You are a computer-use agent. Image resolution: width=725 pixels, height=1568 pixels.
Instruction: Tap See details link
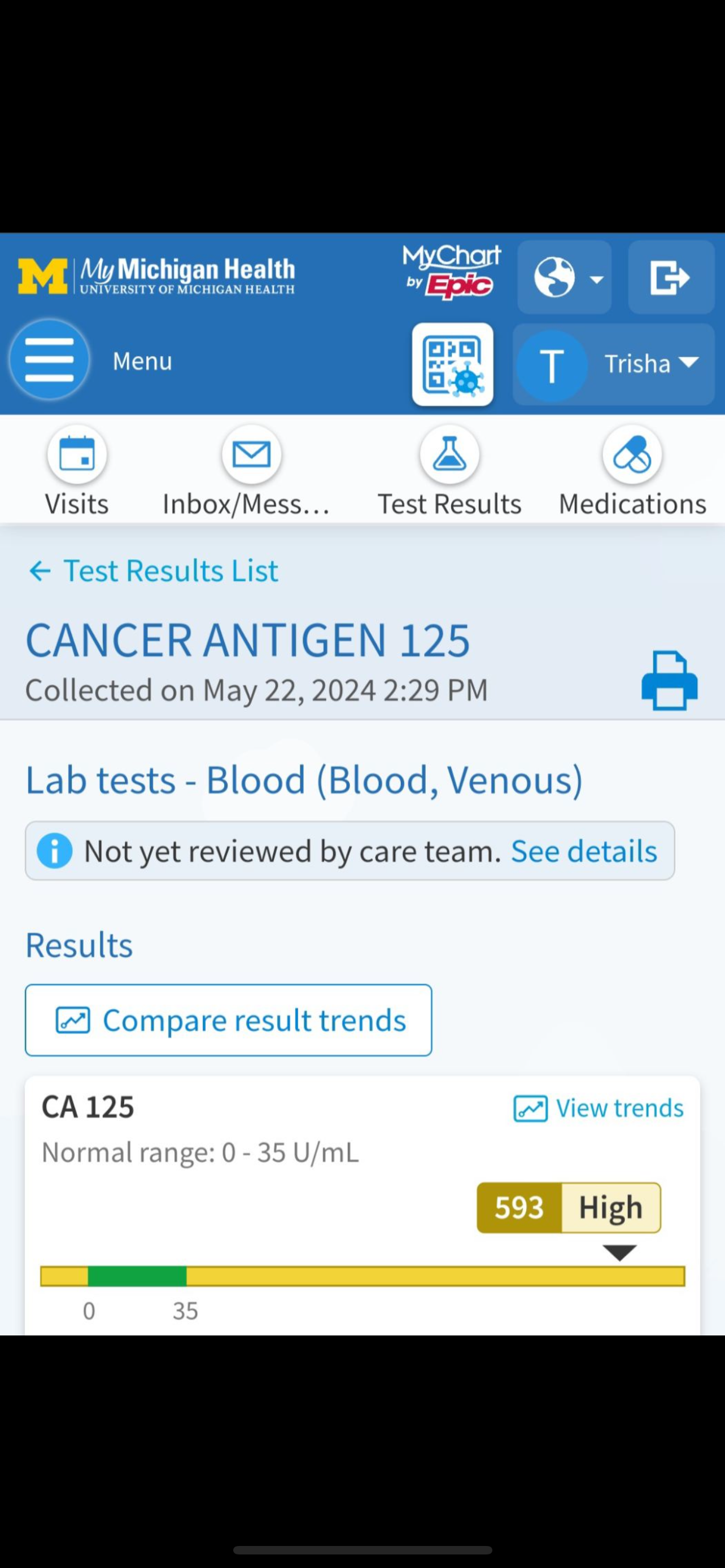[x=584, y=851]
